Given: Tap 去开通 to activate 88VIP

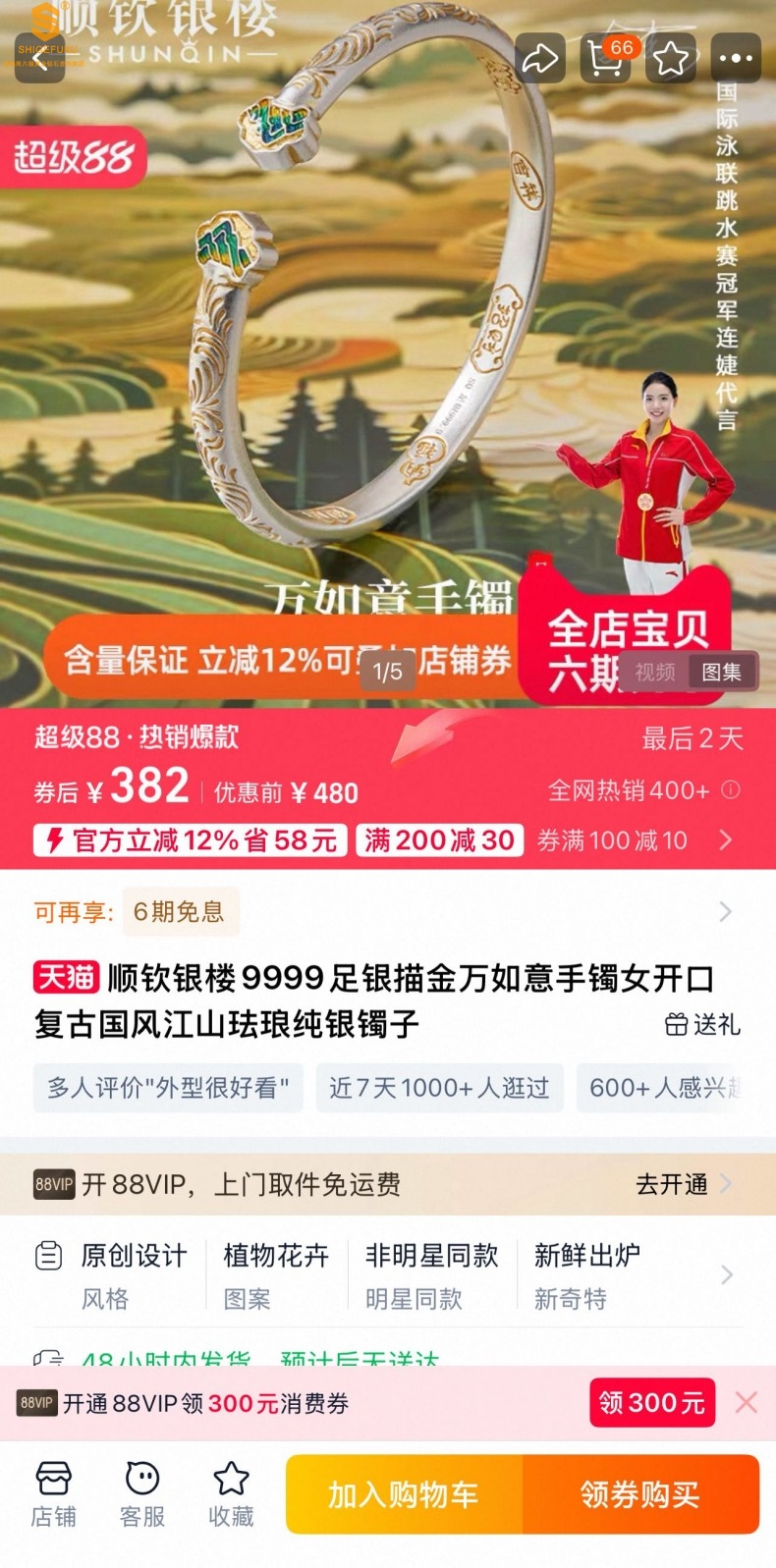Looking at the screenshot, I should [682, 1184].
